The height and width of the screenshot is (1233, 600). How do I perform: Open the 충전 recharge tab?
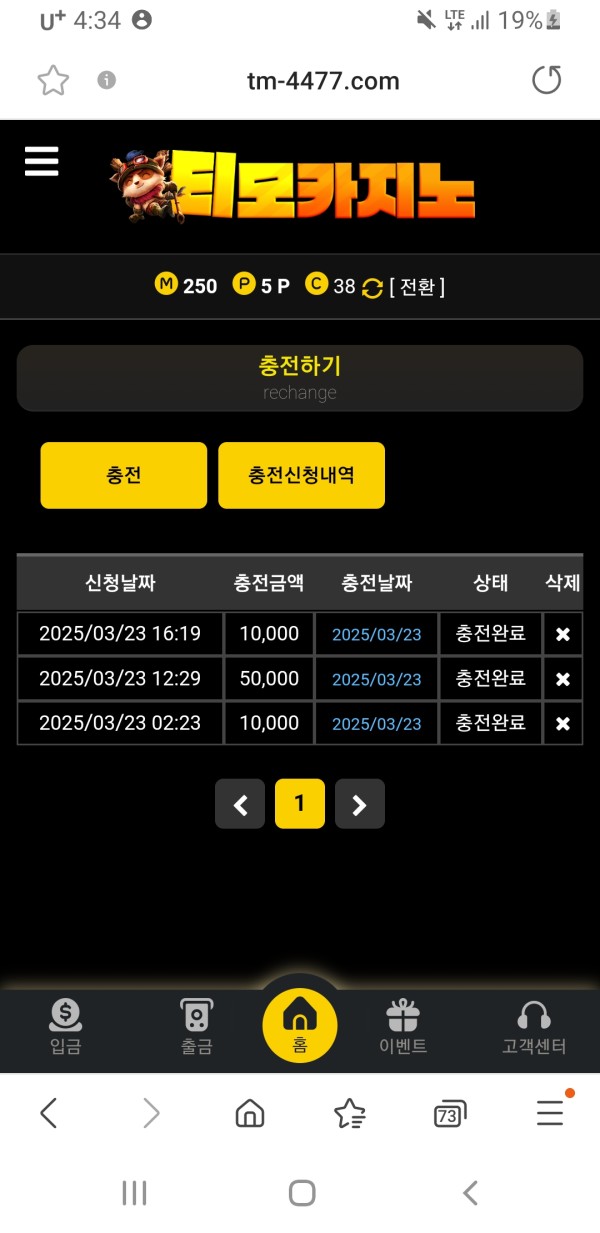[x=124, y=475]
